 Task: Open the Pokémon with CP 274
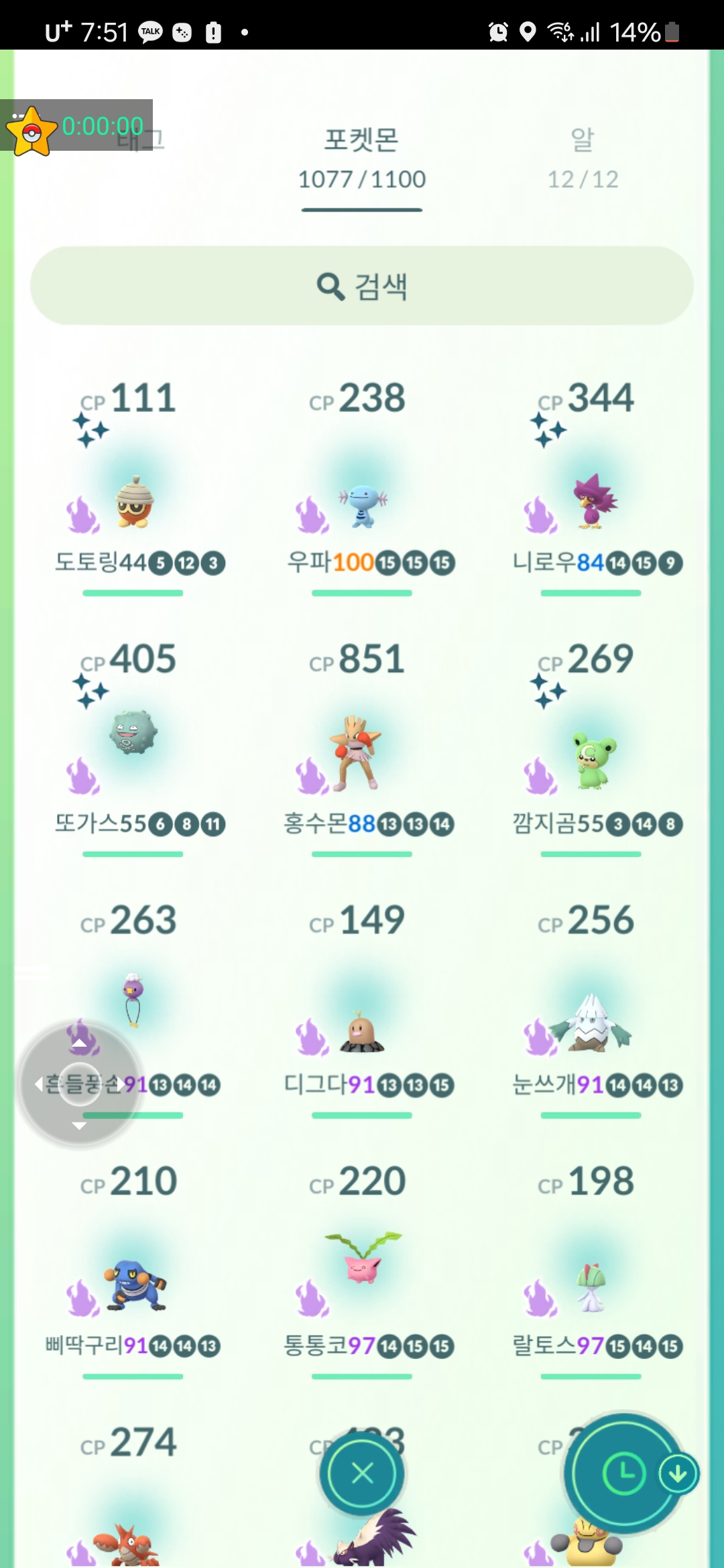(127, 1534)
